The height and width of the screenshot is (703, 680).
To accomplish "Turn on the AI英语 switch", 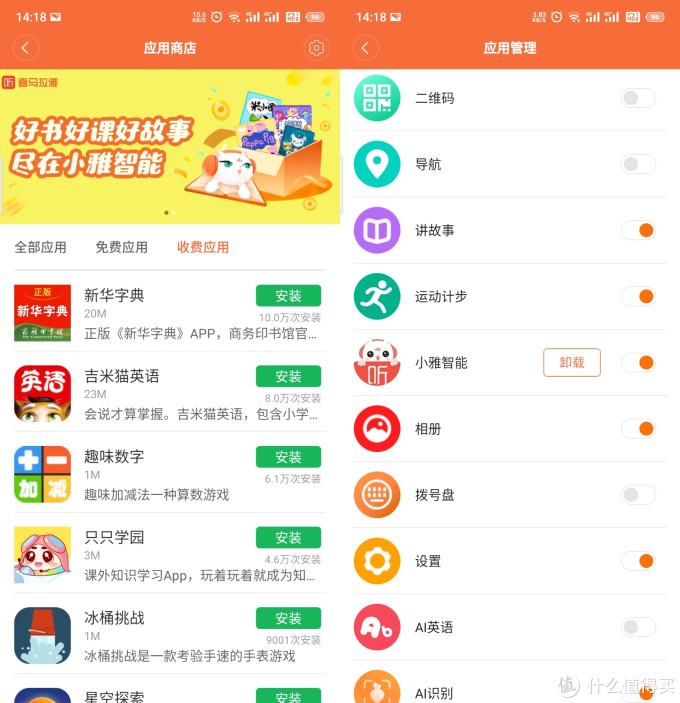I will [x=638, y=627].
